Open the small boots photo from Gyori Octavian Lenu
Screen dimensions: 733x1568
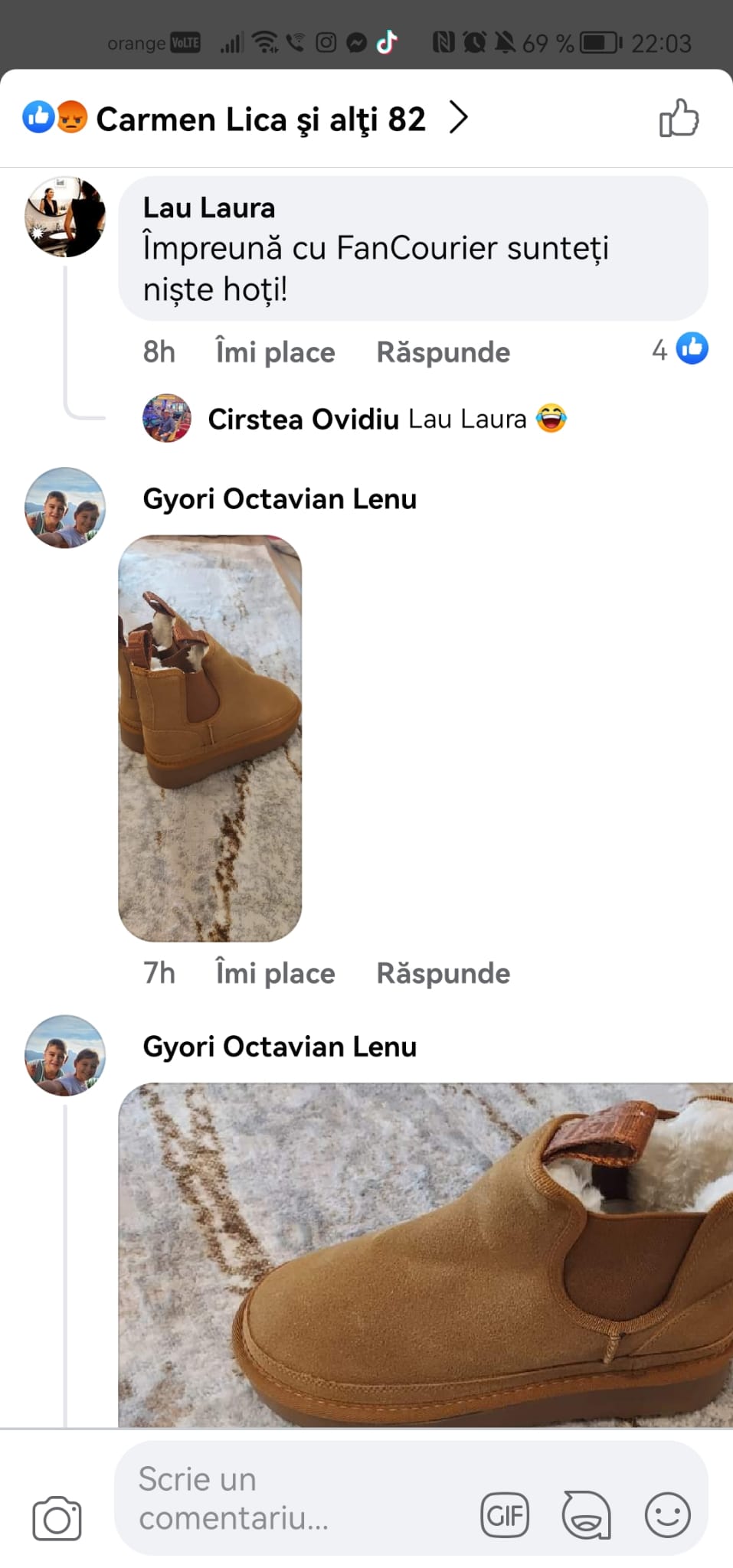tap(210, 738)
